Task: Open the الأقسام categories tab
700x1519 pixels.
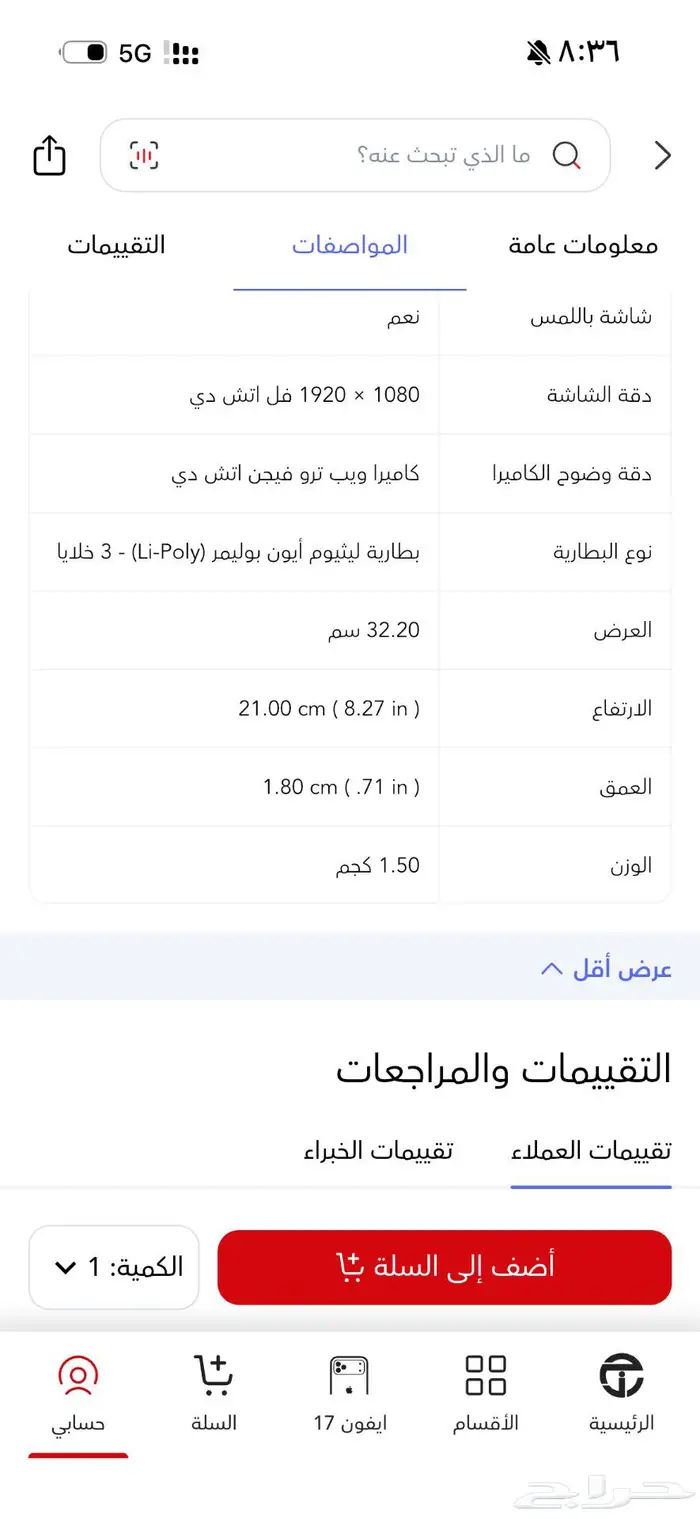Action: coord(485,1394)
